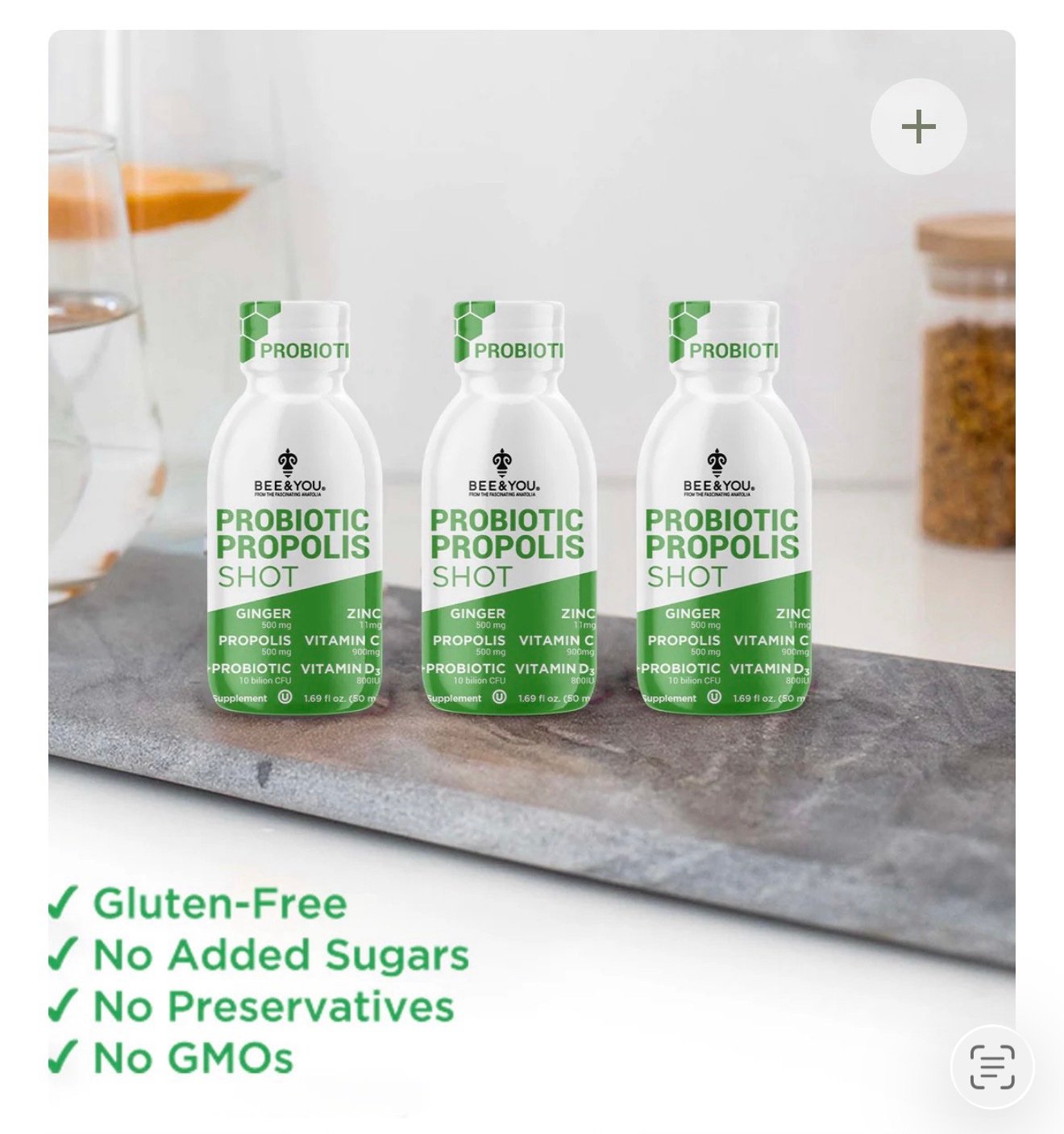Image resolution: width=1064 pixels, height=1134 pixels.
Task: Activate the text scan icon
Action: tap(991, 1067)
